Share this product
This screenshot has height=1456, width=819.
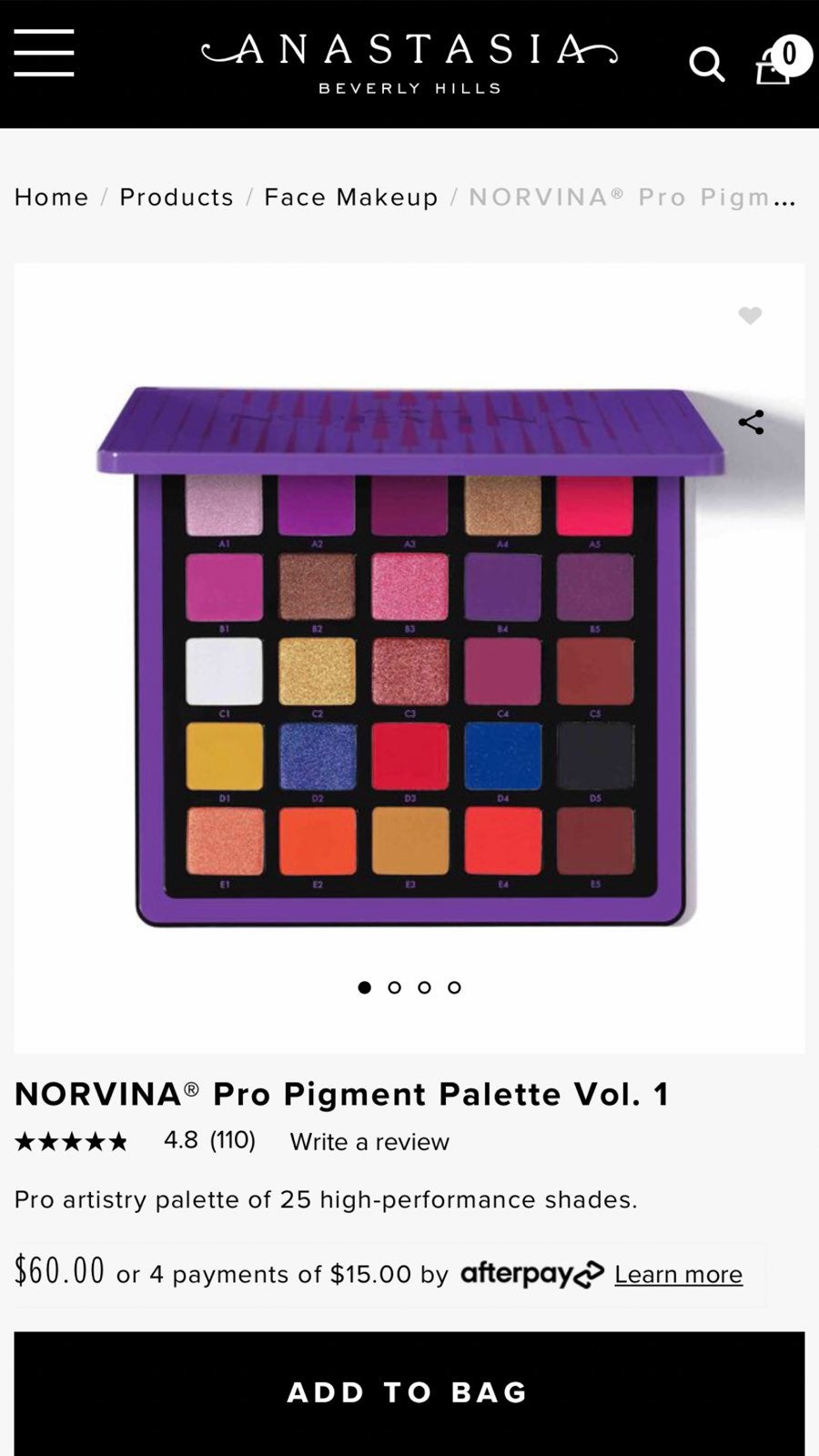point(751,422)
